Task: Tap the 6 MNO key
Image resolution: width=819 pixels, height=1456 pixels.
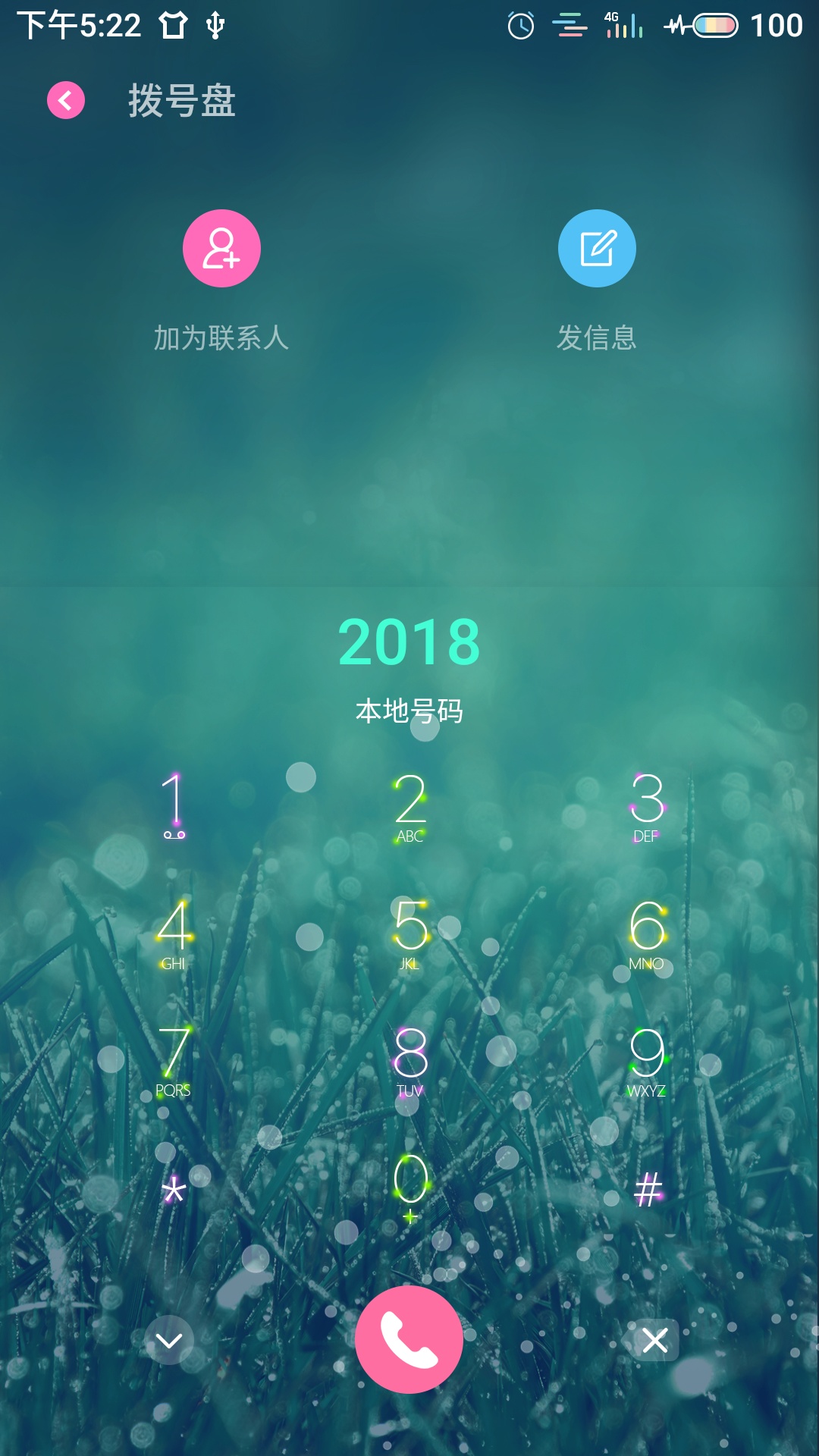Action: (647, 933)
